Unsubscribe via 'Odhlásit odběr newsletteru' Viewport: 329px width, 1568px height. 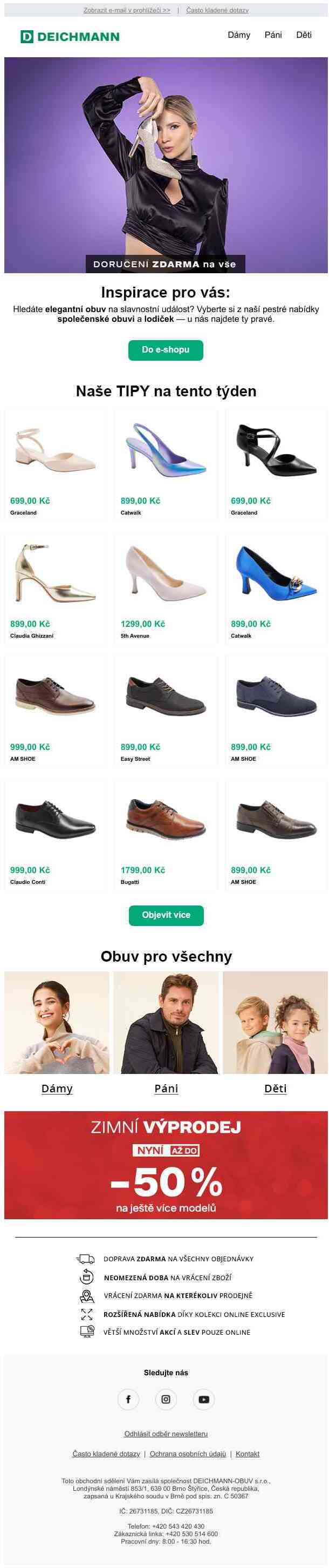[x=166, y=1434]
